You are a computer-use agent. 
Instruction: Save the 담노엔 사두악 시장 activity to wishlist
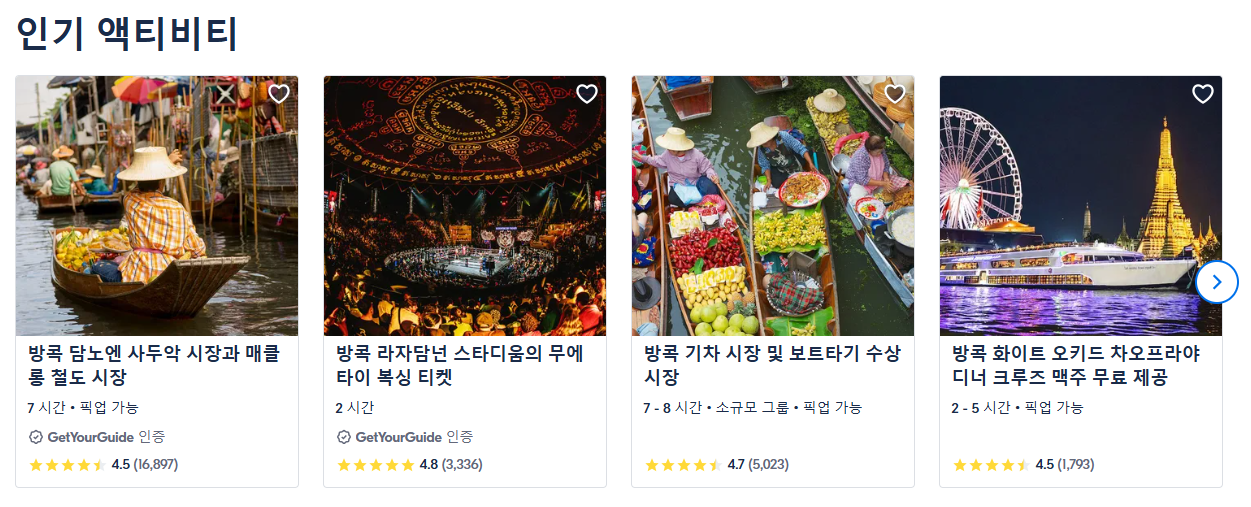point(279,94)
